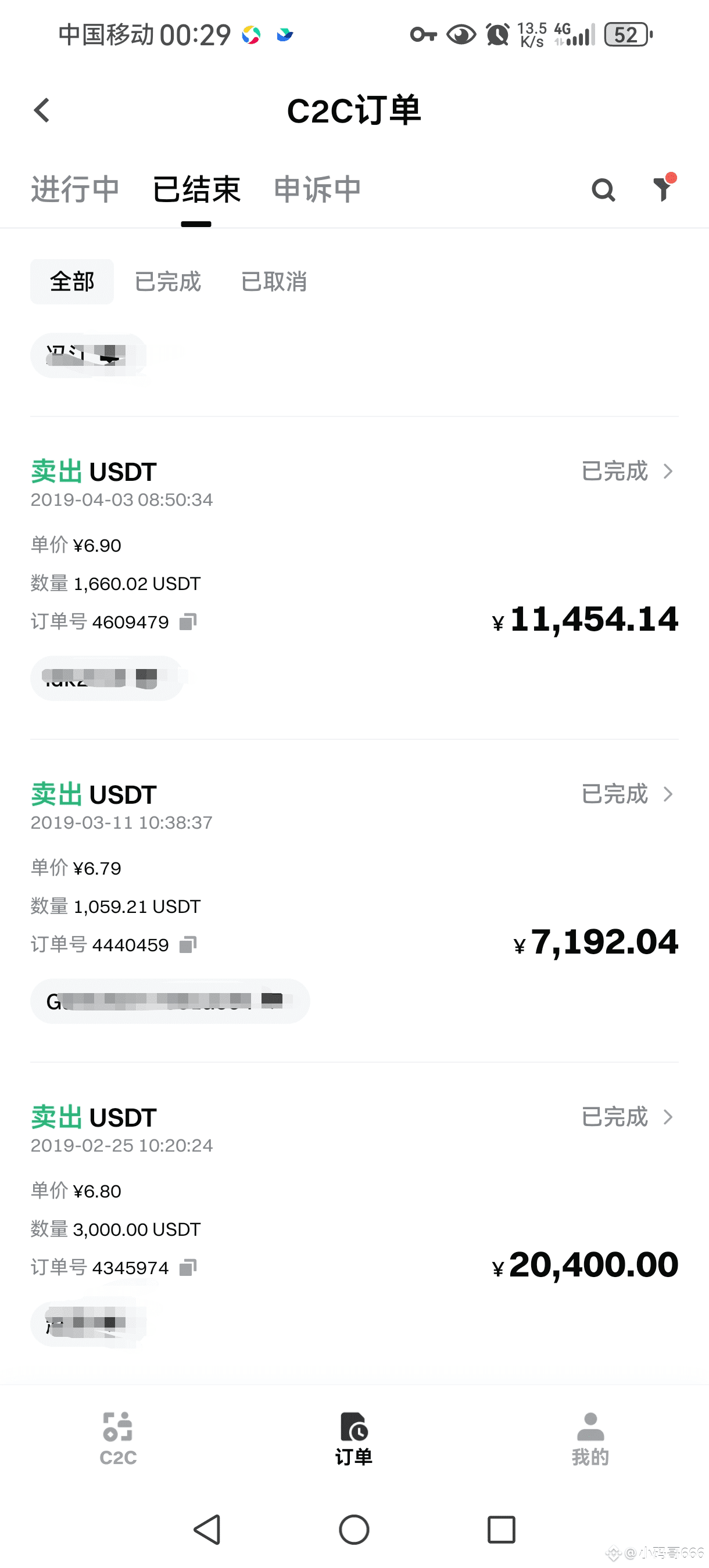
Task: Open the ¥20,400.00 order details
Action: pyautogui.click(x=628, y=1117)
